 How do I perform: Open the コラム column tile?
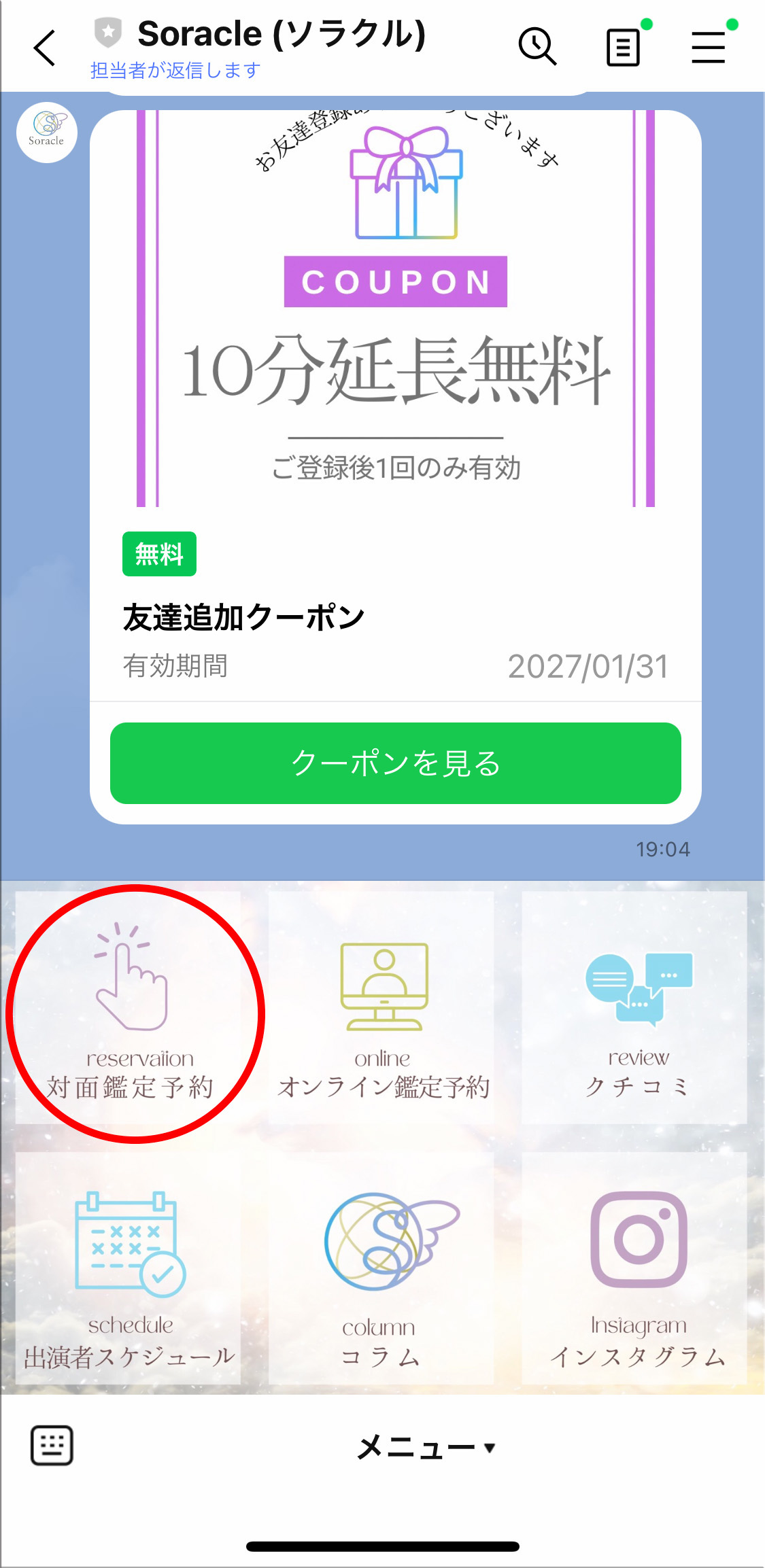pos(381,1268)
